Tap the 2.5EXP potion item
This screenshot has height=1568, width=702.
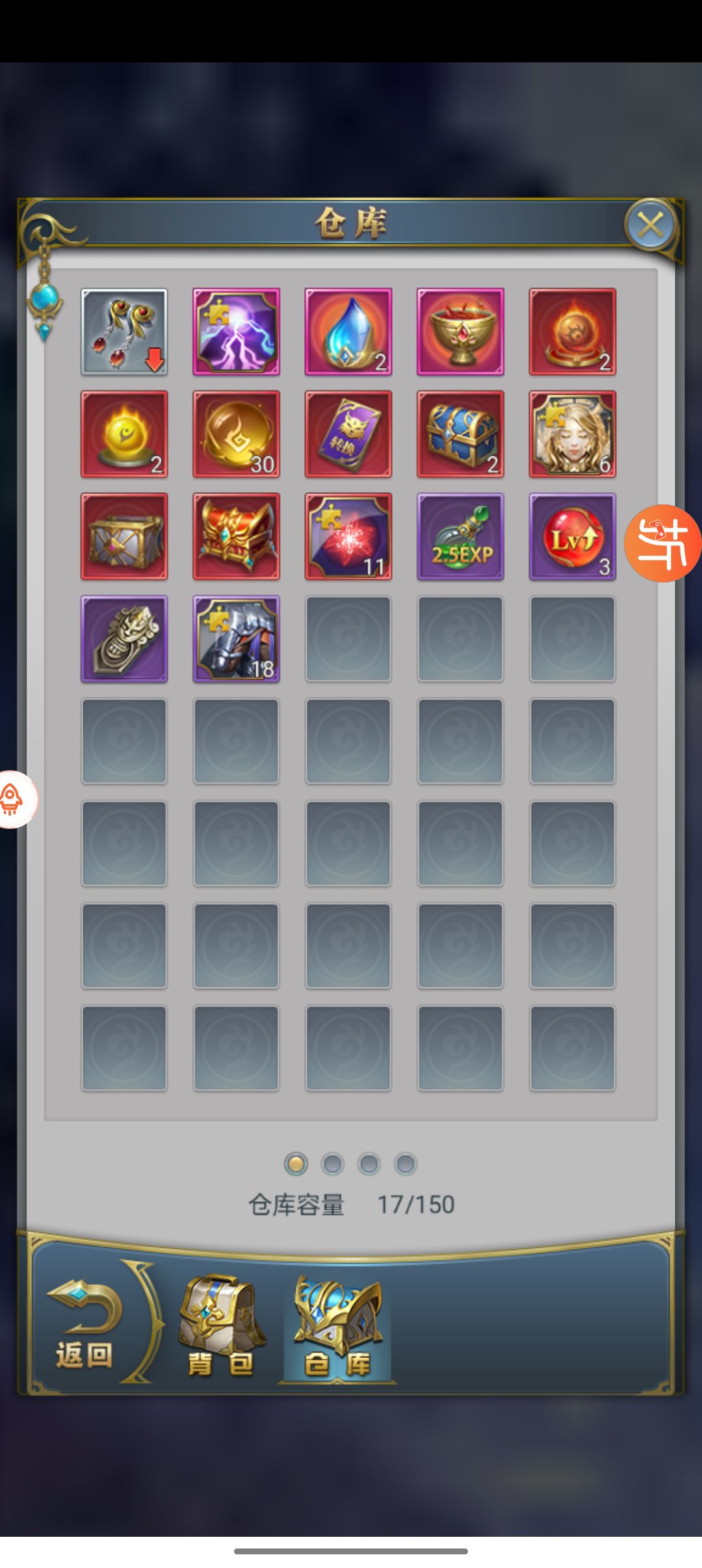point(460,536)
